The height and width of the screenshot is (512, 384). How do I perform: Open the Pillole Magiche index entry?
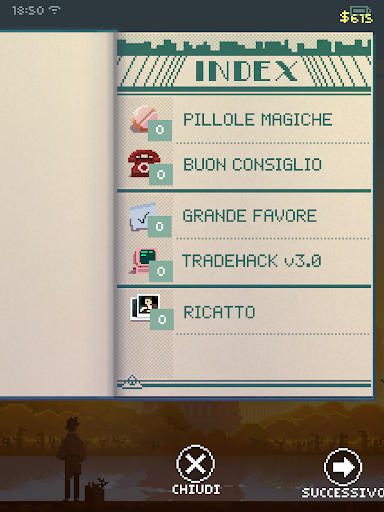point(244,120)
